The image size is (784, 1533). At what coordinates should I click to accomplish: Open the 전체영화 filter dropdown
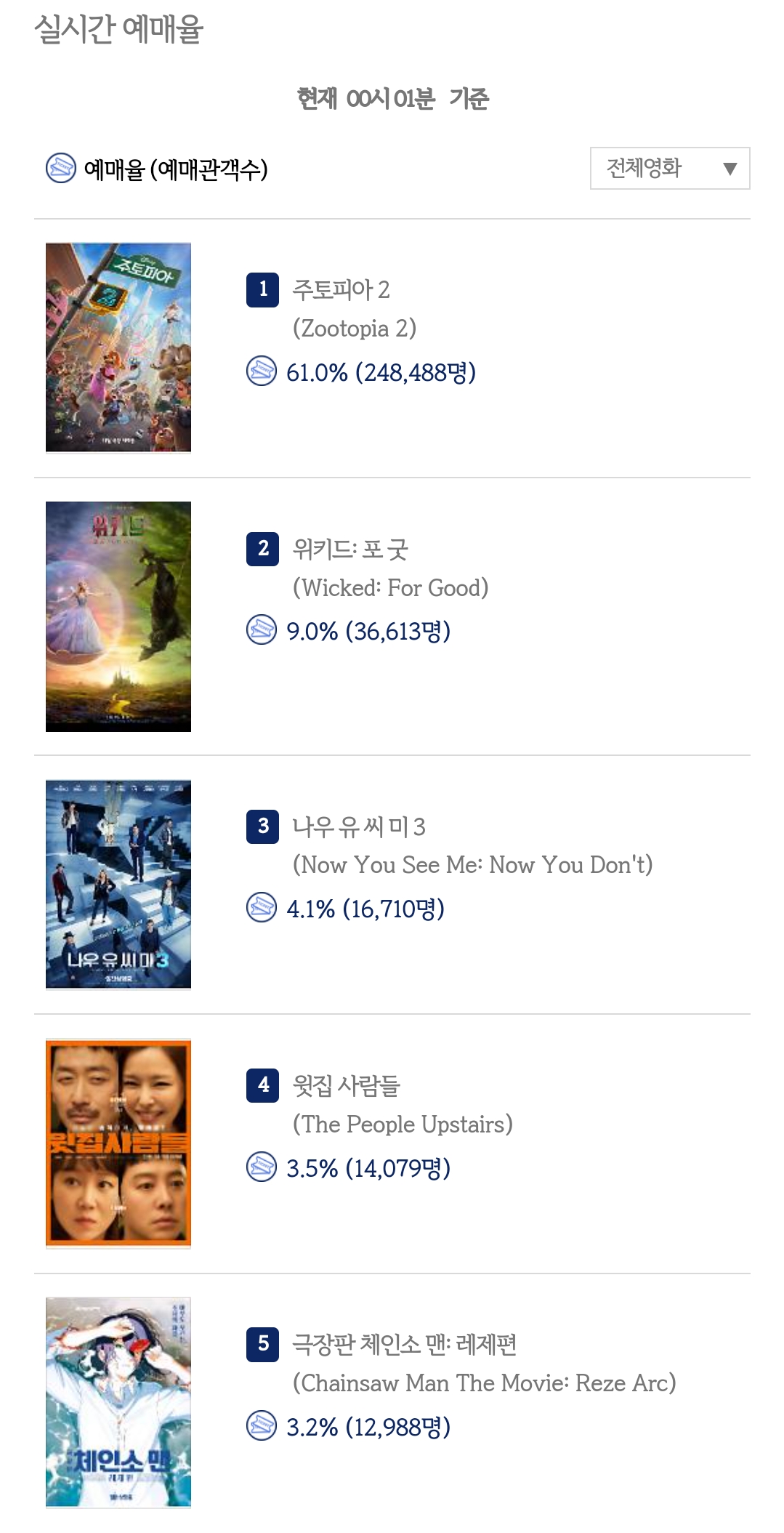click(669, 169)
